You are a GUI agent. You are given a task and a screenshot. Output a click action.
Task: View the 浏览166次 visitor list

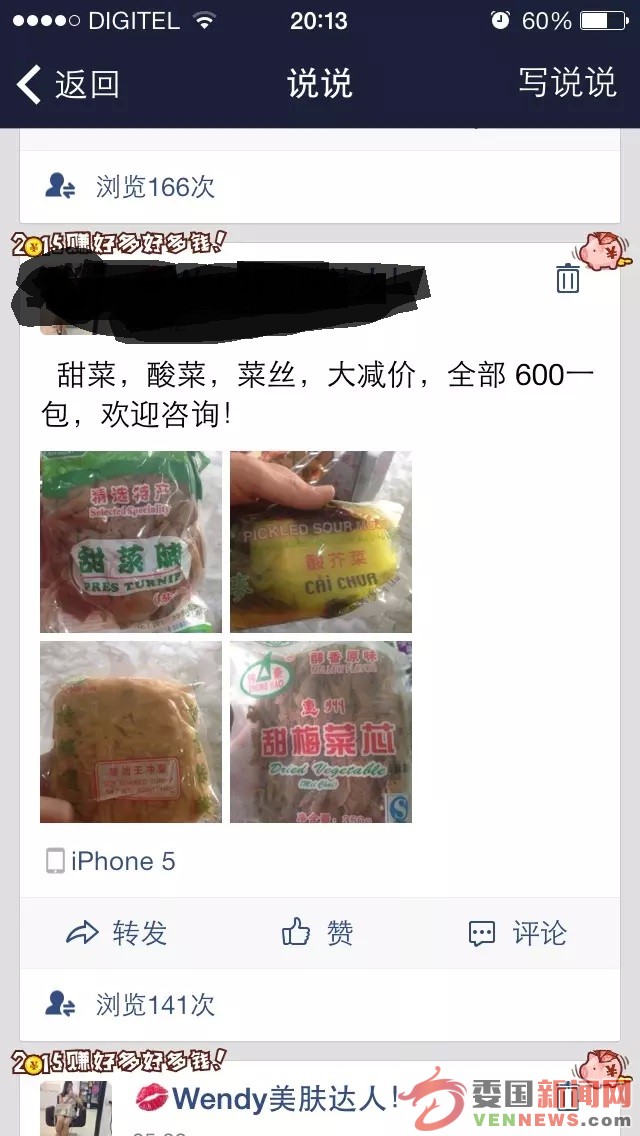point(132,186)
